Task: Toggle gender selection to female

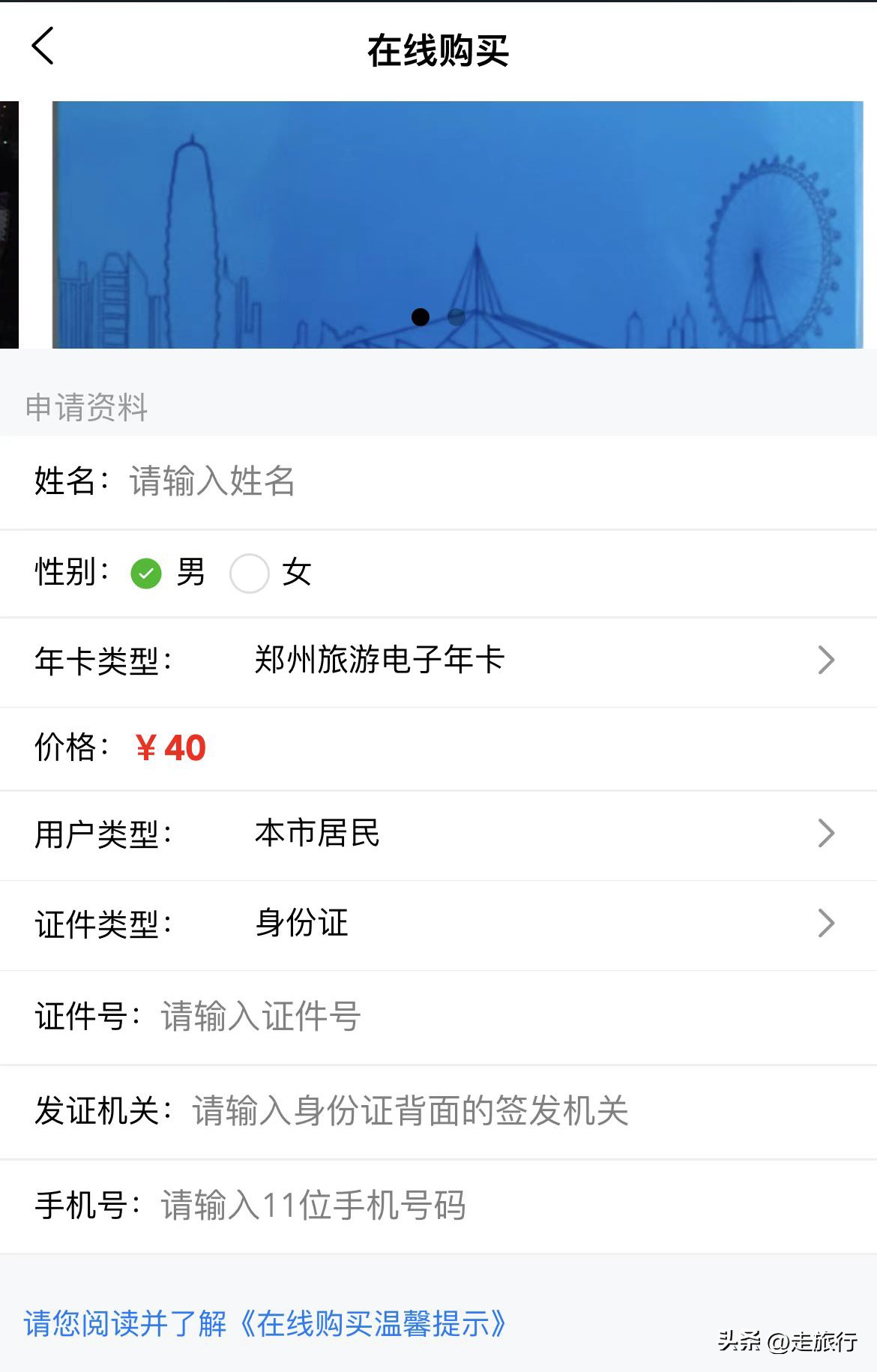Action: point(250,573)
